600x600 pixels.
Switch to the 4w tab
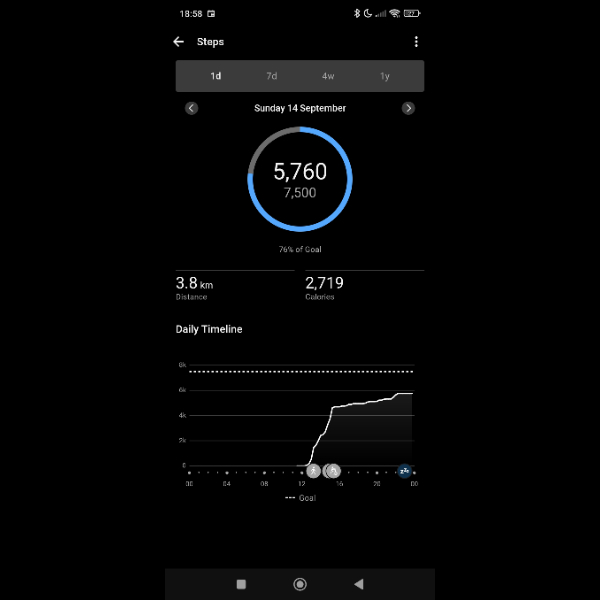coord(328,76)
